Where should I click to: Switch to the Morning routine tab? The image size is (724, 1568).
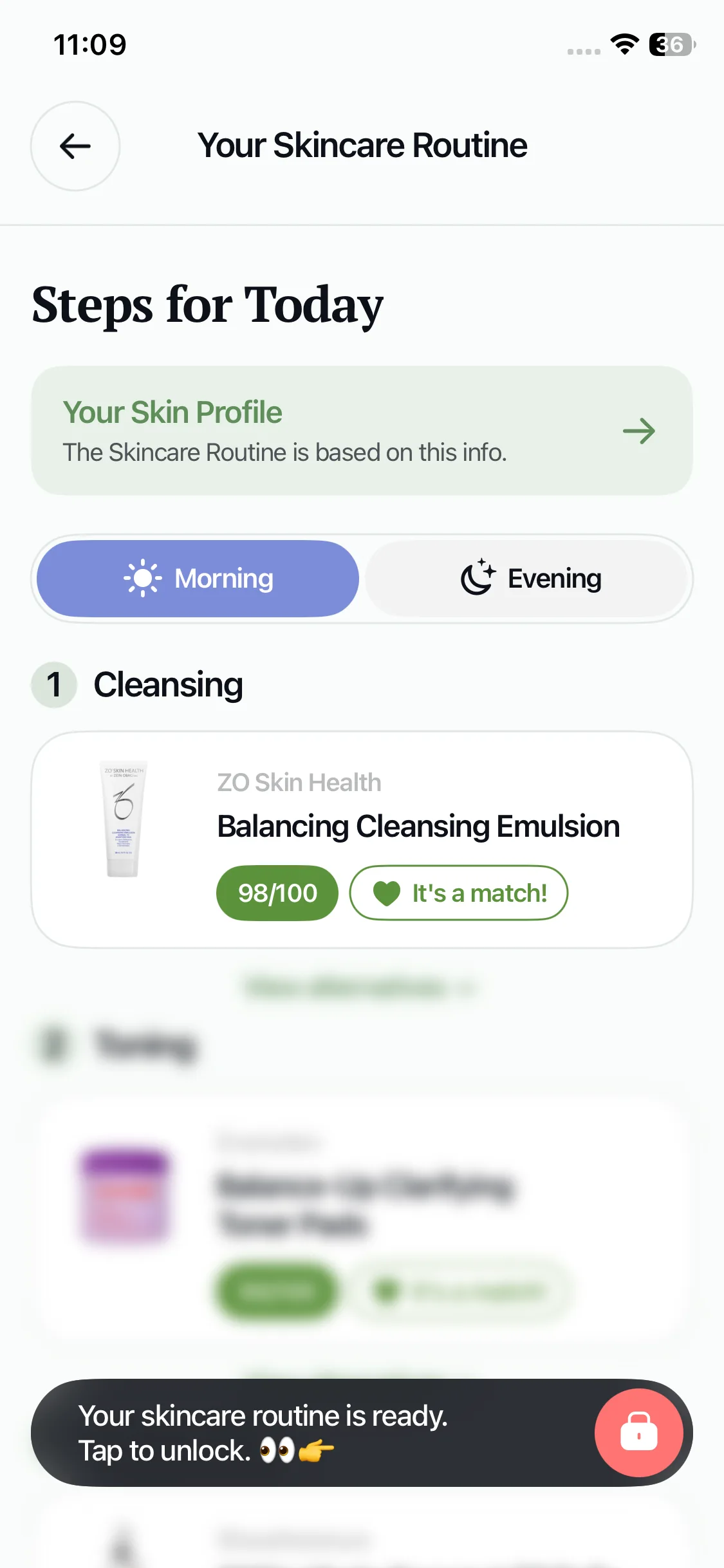pyautogui.click(x=198, y=578)
